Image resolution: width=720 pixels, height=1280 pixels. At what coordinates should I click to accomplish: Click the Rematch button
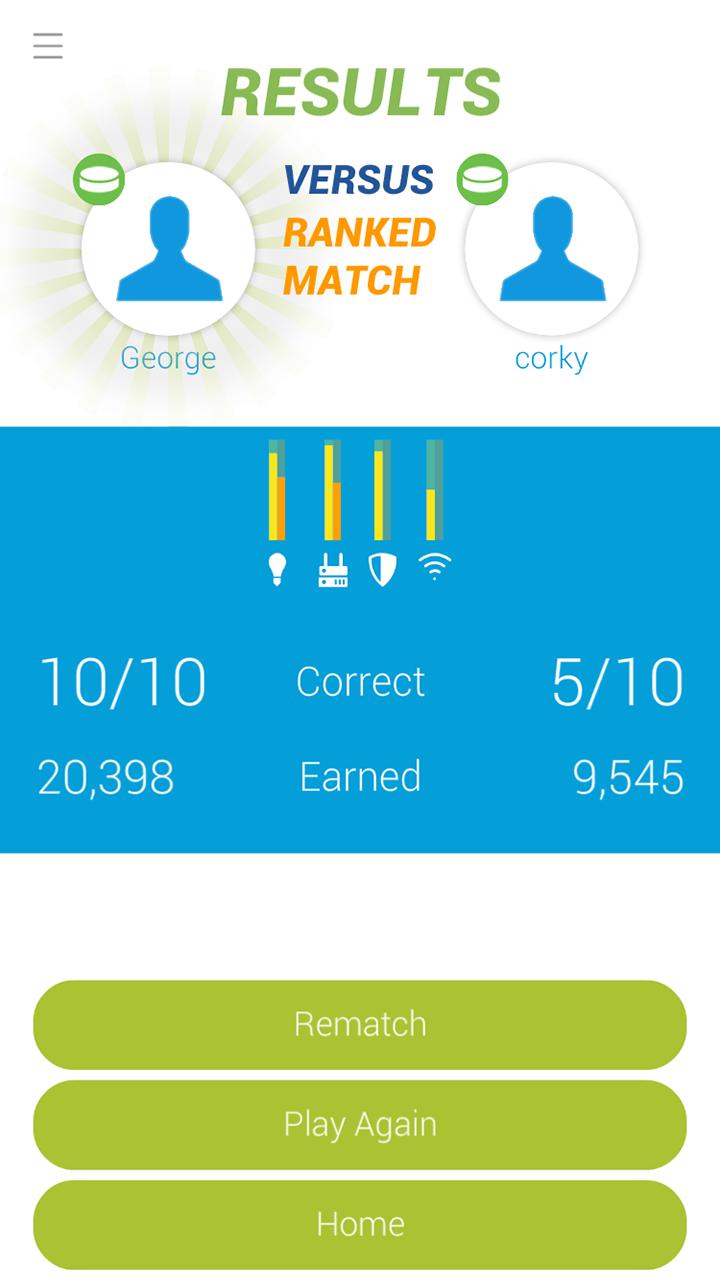point(360,1024)
